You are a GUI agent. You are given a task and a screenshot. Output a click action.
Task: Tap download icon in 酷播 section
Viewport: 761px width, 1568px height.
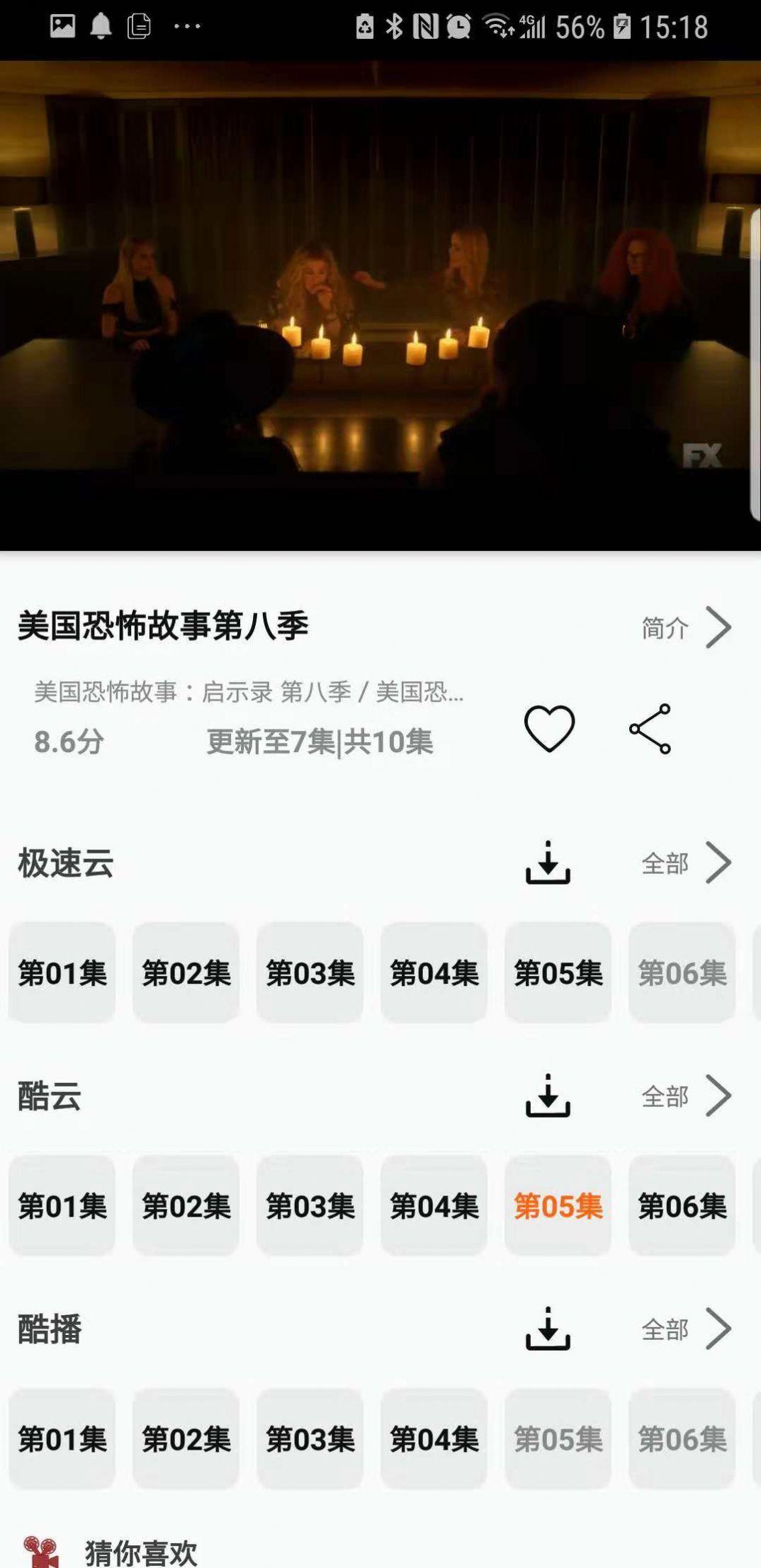click(548, 1329)
